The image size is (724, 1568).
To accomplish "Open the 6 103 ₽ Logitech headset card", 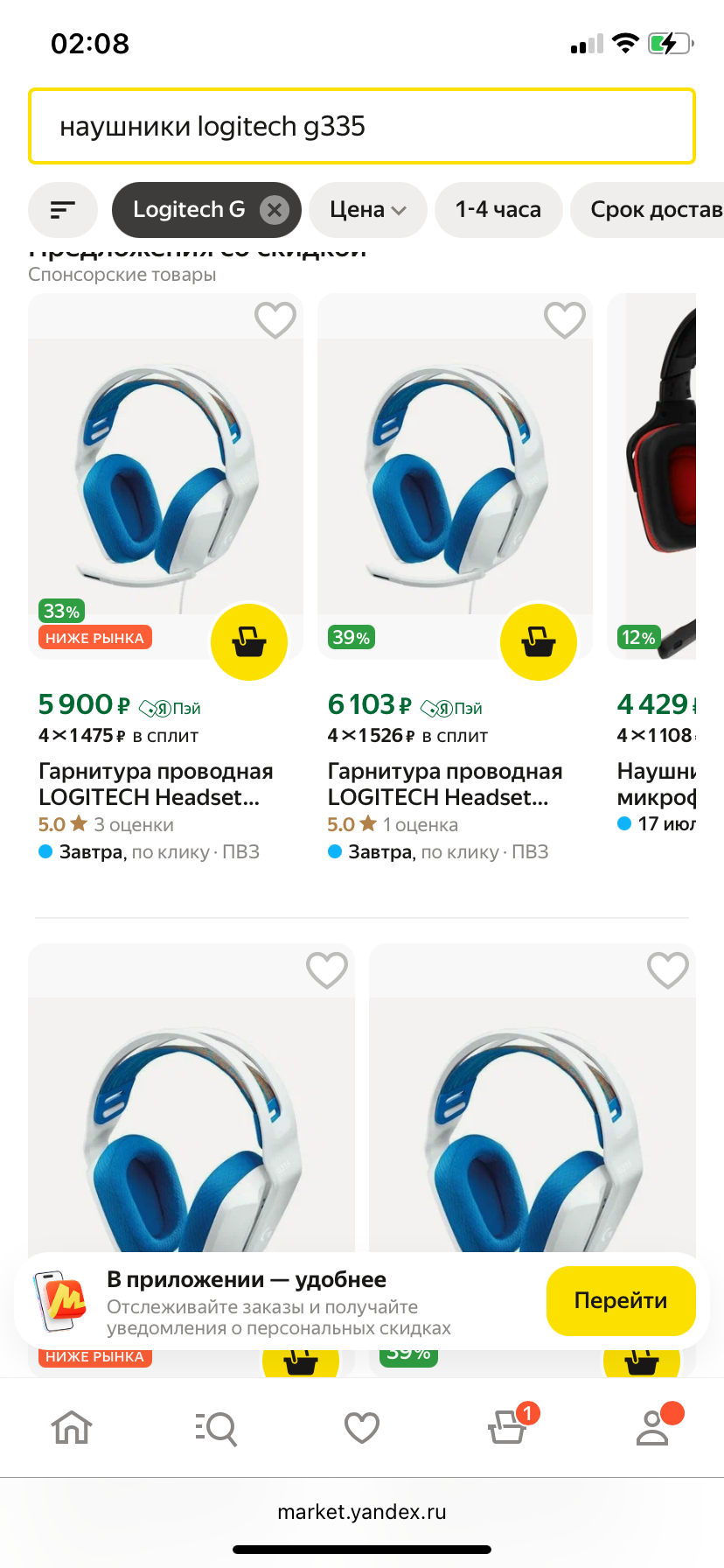I will tap(444, 784).
